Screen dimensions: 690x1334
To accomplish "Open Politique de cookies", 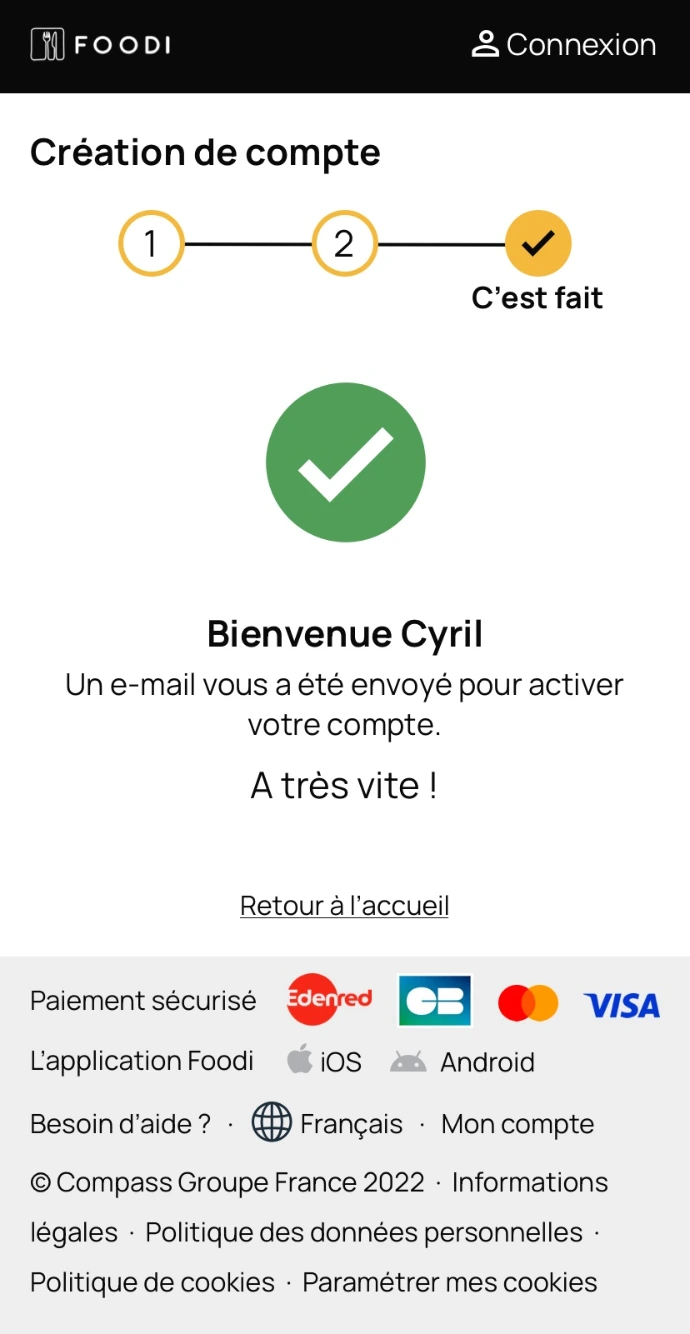I will [152, 1283].
